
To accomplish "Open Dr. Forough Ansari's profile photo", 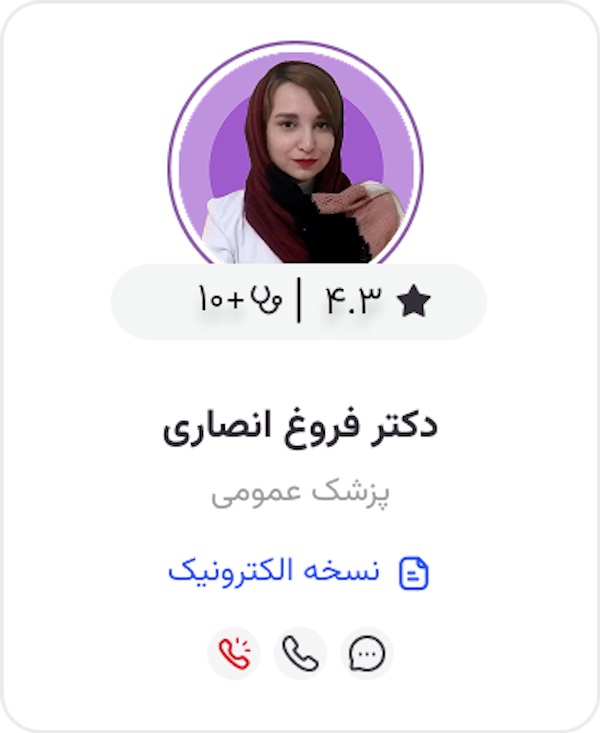I will point(296,160).
